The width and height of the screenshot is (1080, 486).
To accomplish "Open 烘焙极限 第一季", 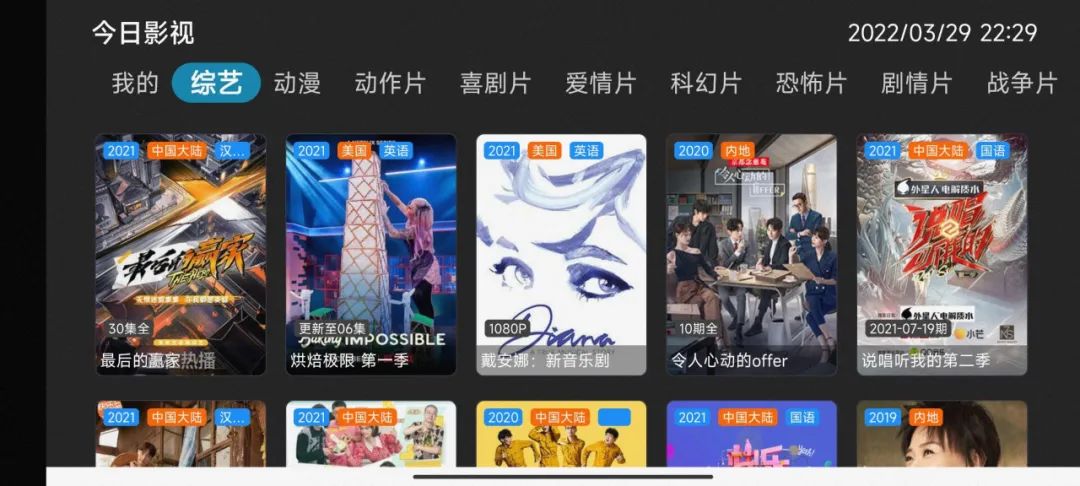I will [x=371, y=255].
